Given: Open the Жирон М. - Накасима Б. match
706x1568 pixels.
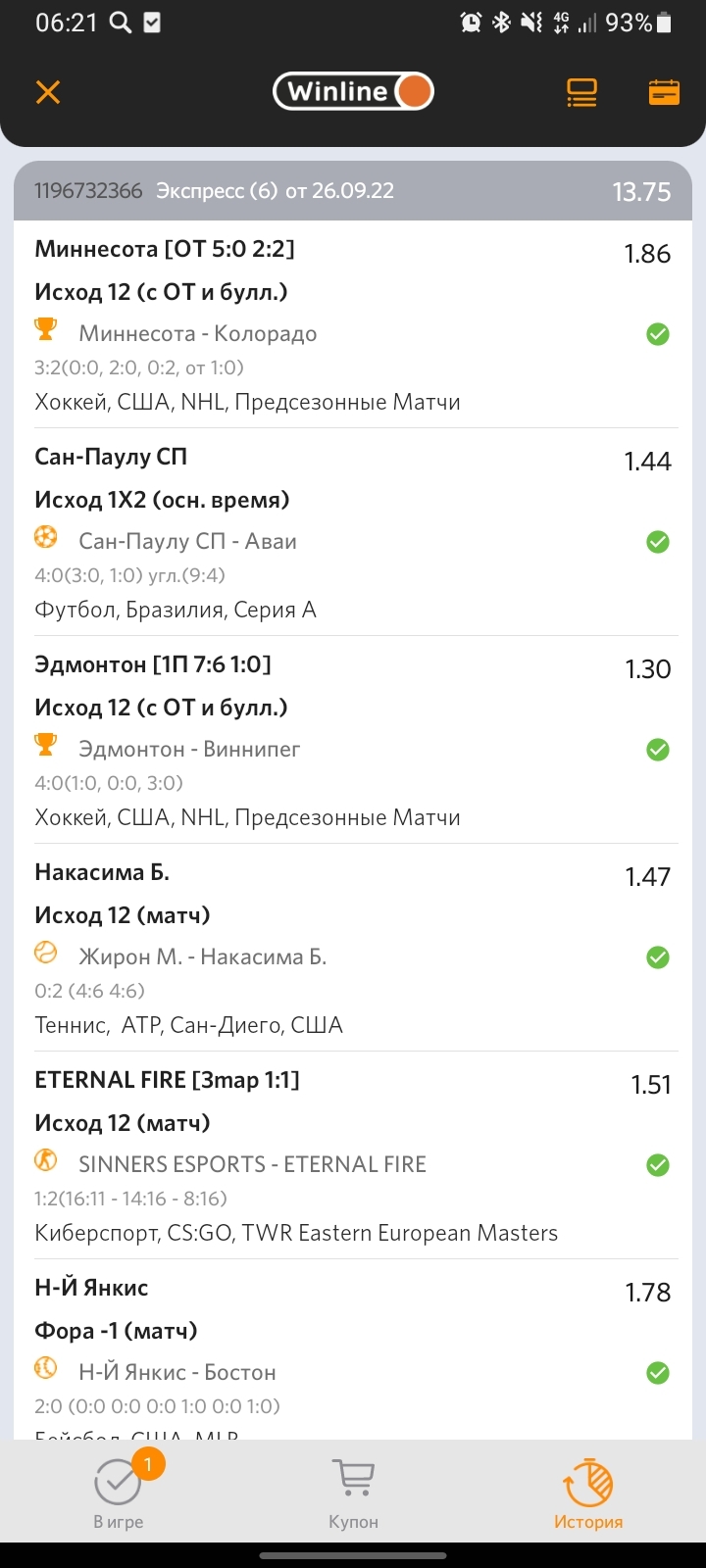Looking at the screenshot, I should point(203,956).
